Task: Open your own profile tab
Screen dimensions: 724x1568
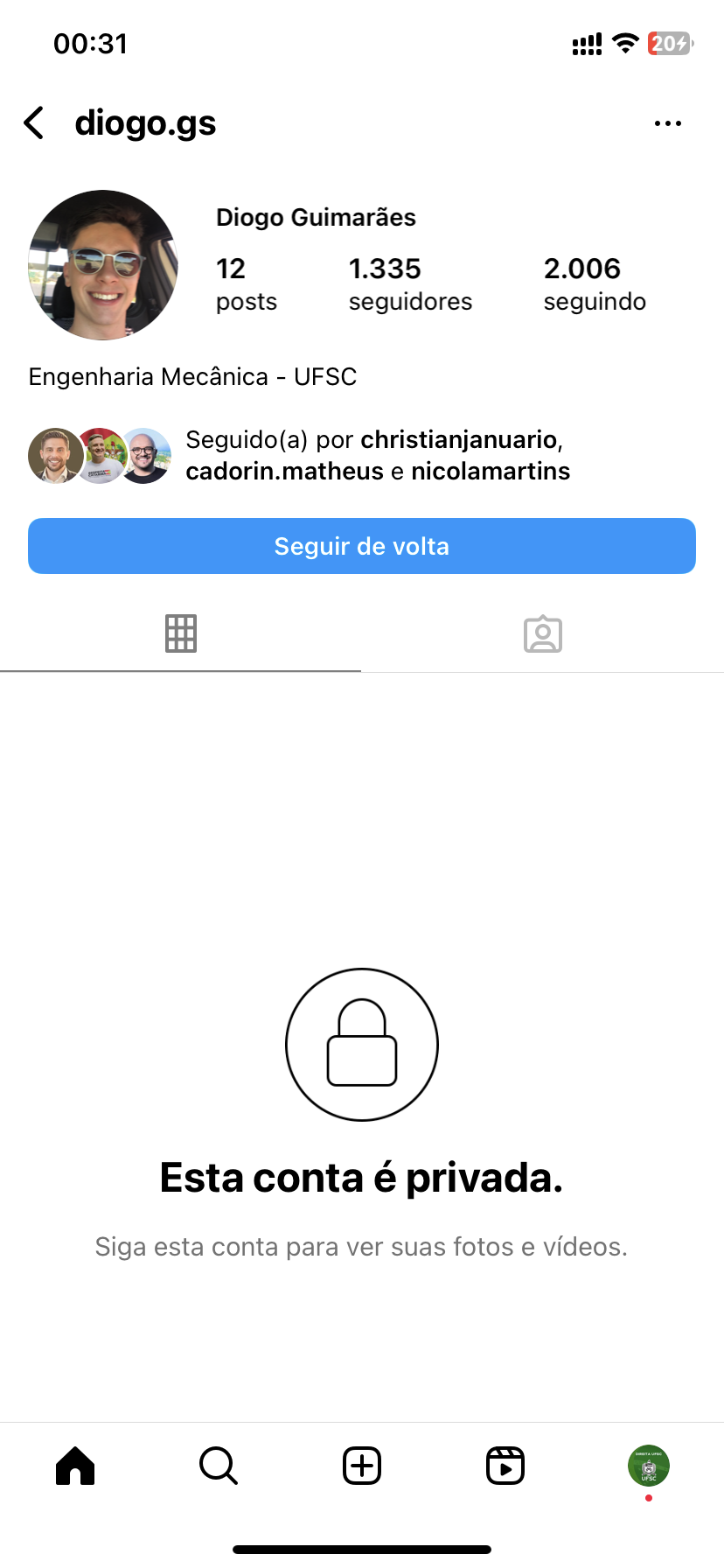Action: point(649,1466)
